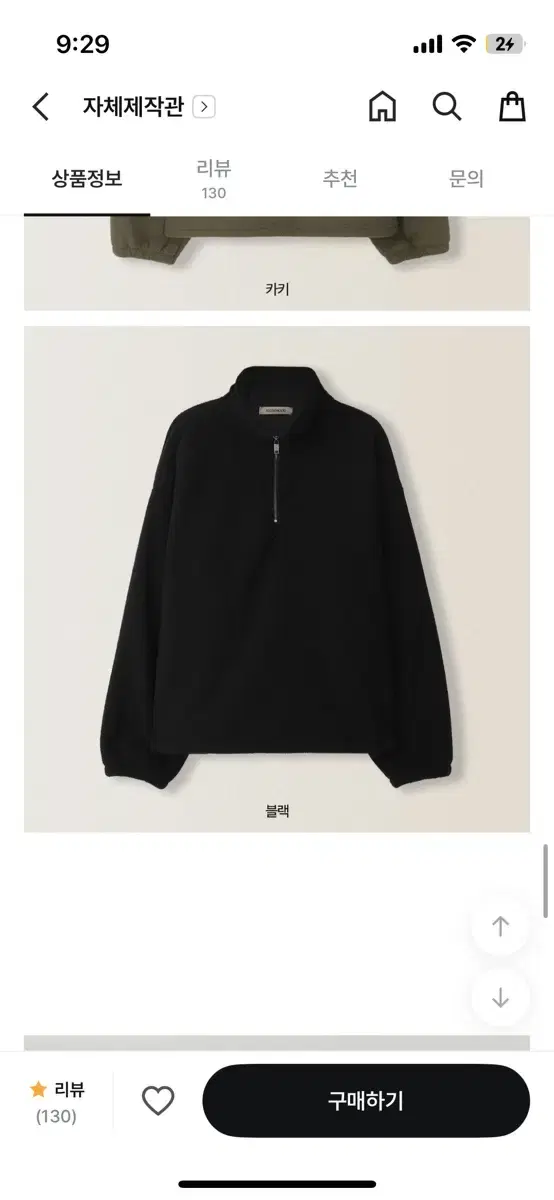
Task: Open search with the magnifier icon
Action: pyautogui.click(x=446, y=107)
